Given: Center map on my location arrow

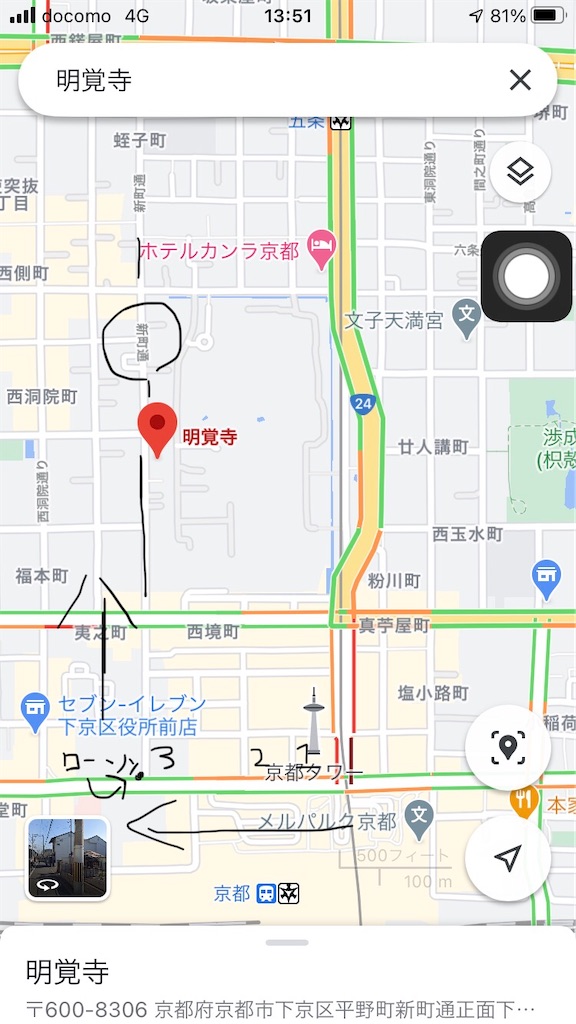Looking at the screenshot, I should coord(507,857).
